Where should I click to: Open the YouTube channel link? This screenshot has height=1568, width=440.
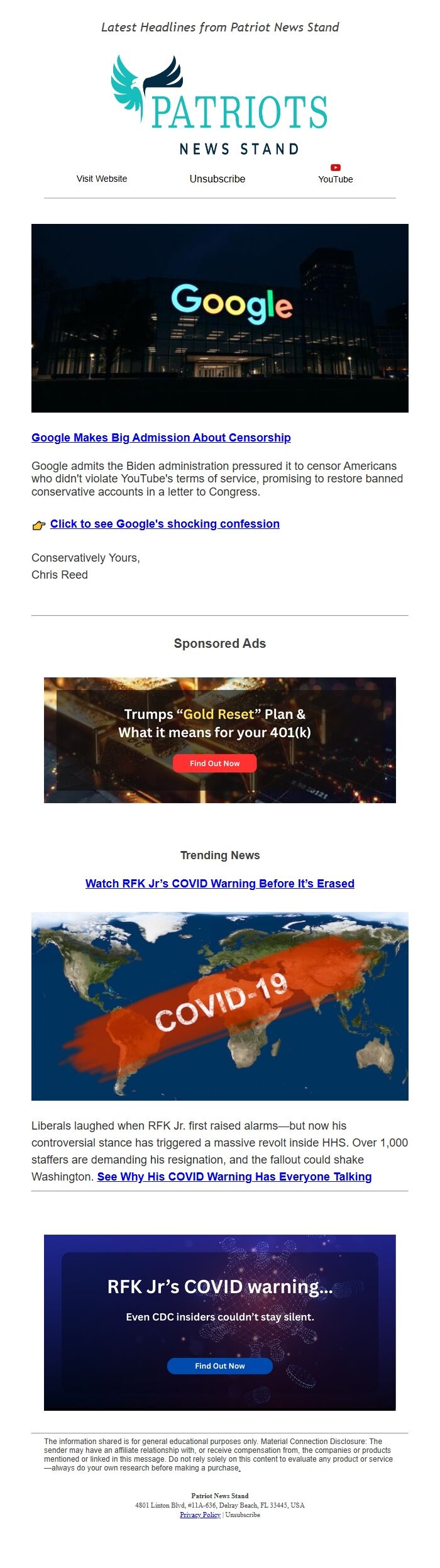(x=335, y=175)
